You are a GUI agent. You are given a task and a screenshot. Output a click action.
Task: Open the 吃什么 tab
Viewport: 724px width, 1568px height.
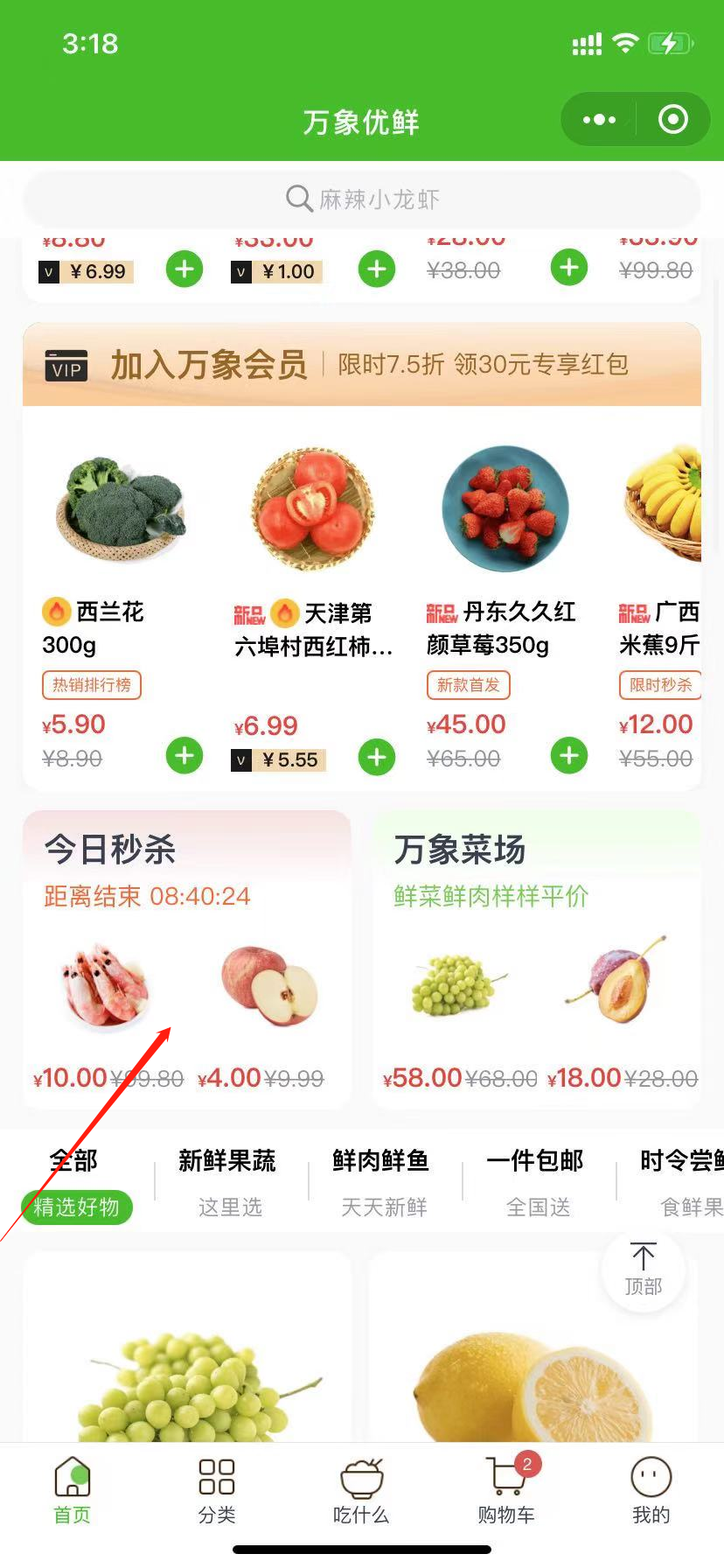coord(361,1491)
